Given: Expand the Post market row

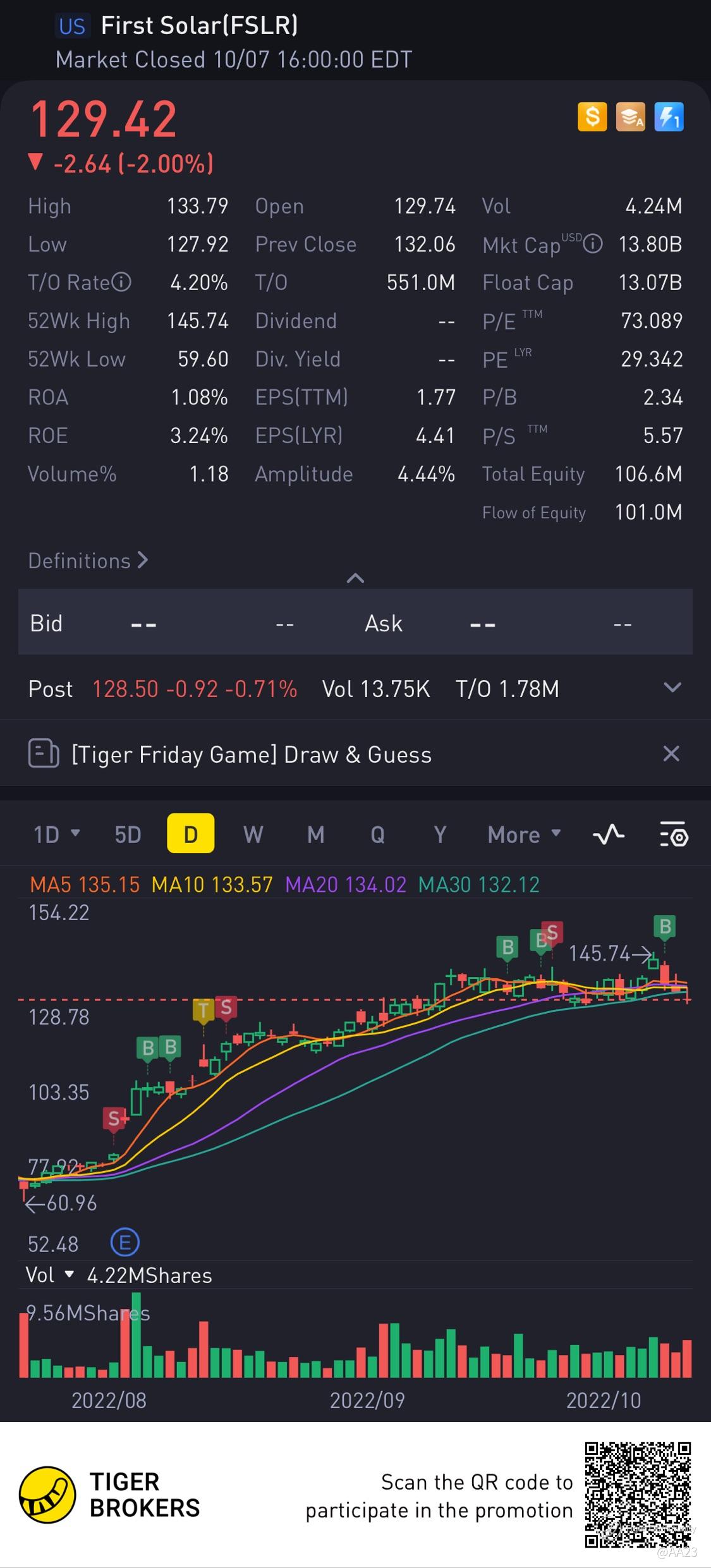Looking at the screenshot, I should [672, 688].
